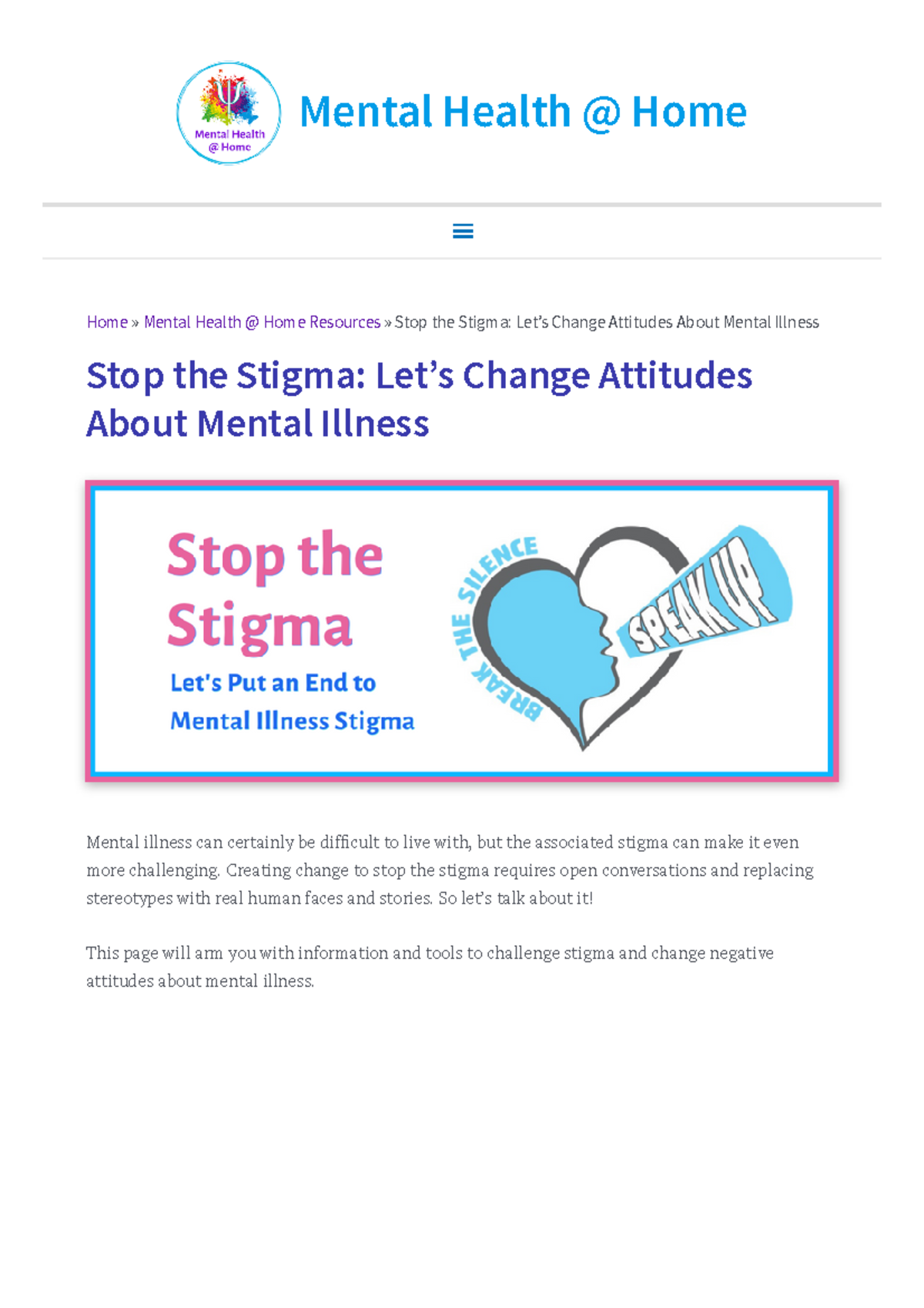Viewport: 924px width, 1308px height.
Task: Navigate to Home via the breadcrumb
Action: (x=105, y=322)
